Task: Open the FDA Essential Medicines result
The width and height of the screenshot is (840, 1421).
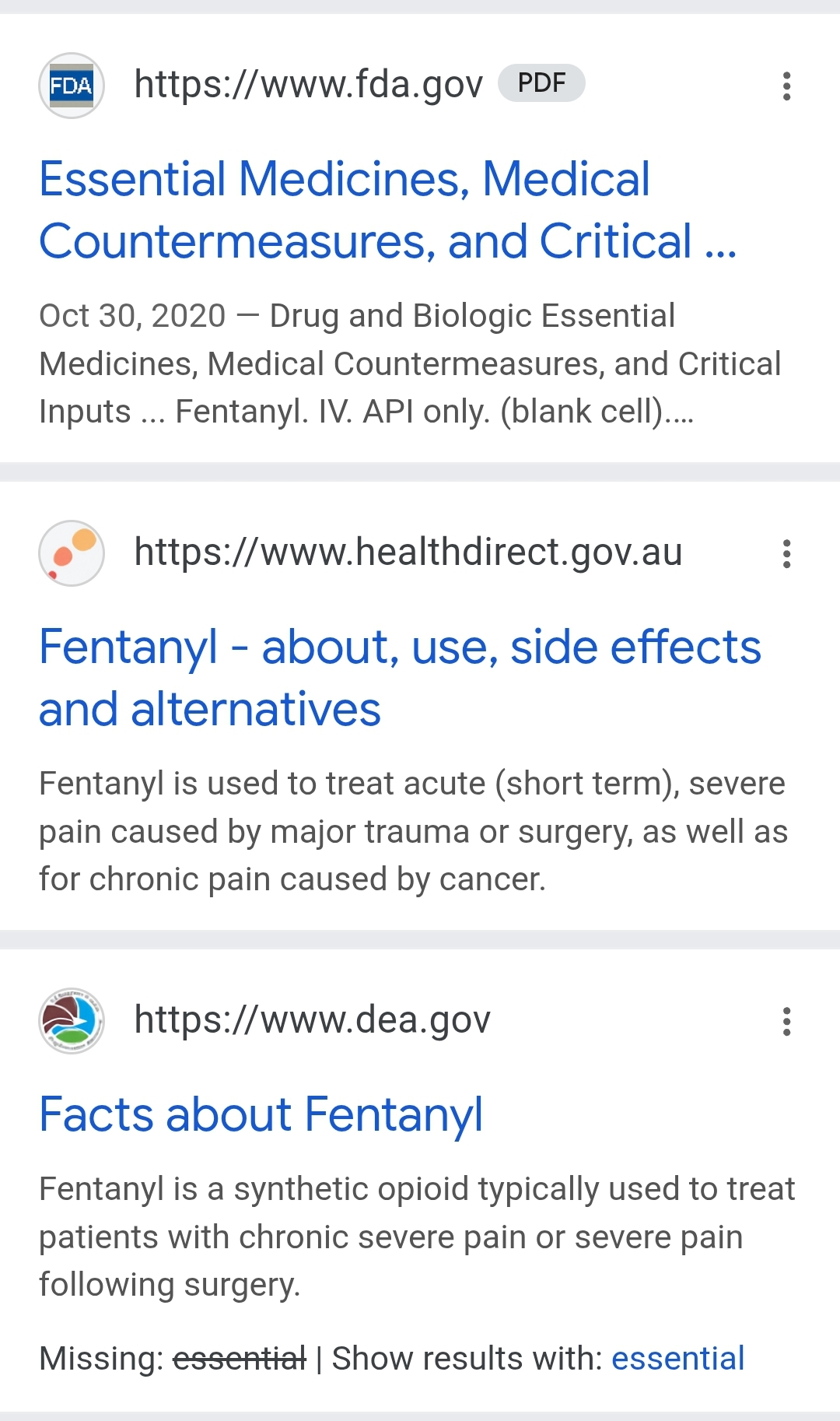Action: coord(387,210)
